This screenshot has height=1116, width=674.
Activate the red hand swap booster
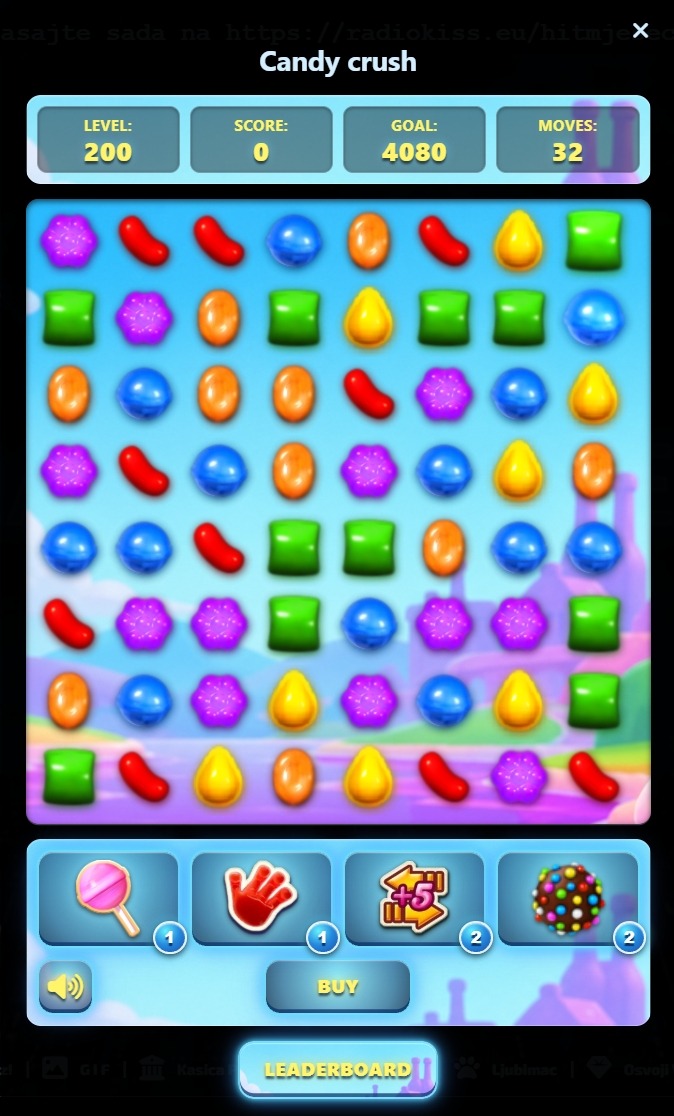(261, 899)
